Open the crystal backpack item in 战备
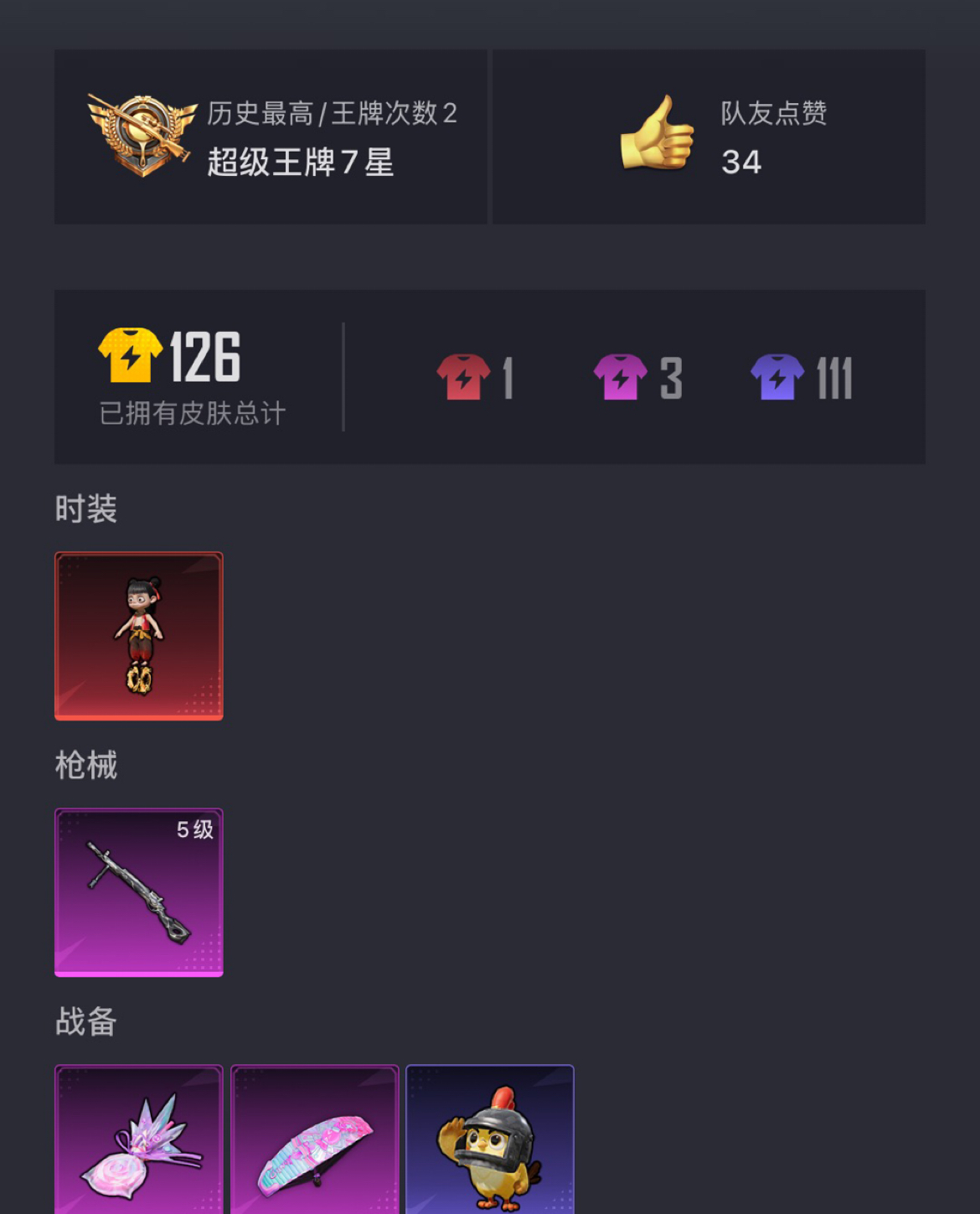Image resolution: width=980 pixels, height=1214 pixels. click(x=140, y=1148)
